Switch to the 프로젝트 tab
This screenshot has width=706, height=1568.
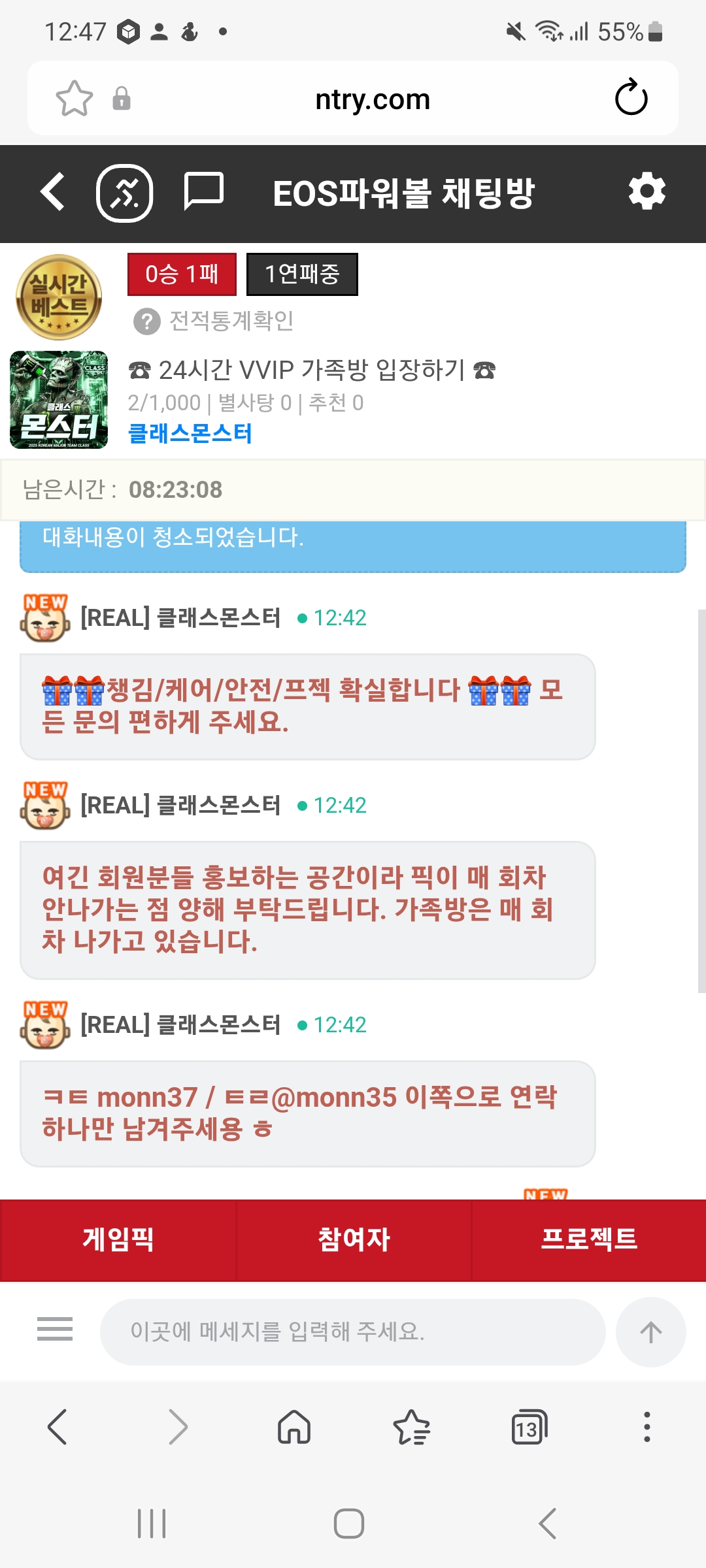(589, 1239)
